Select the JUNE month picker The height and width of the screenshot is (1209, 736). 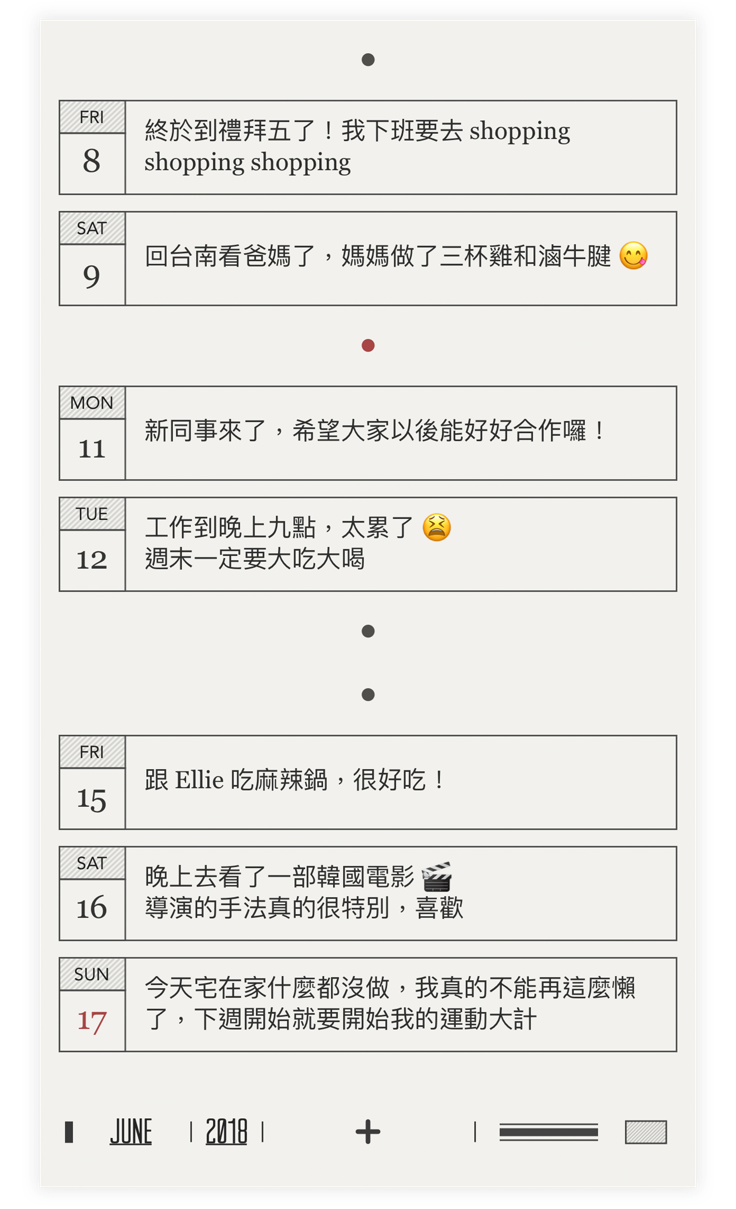(x=131, y=1132)
